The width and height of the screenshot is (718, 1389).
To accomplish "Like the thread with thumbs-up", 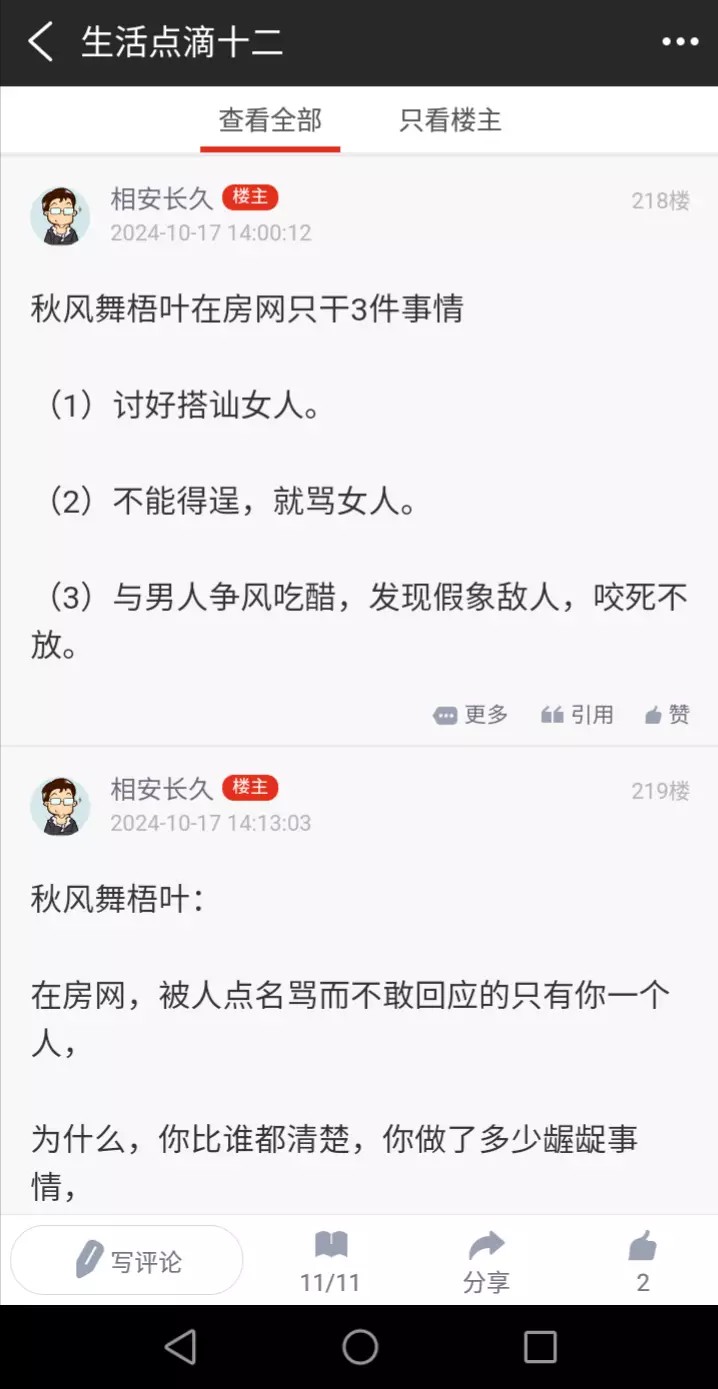I will coord(643,1261).
